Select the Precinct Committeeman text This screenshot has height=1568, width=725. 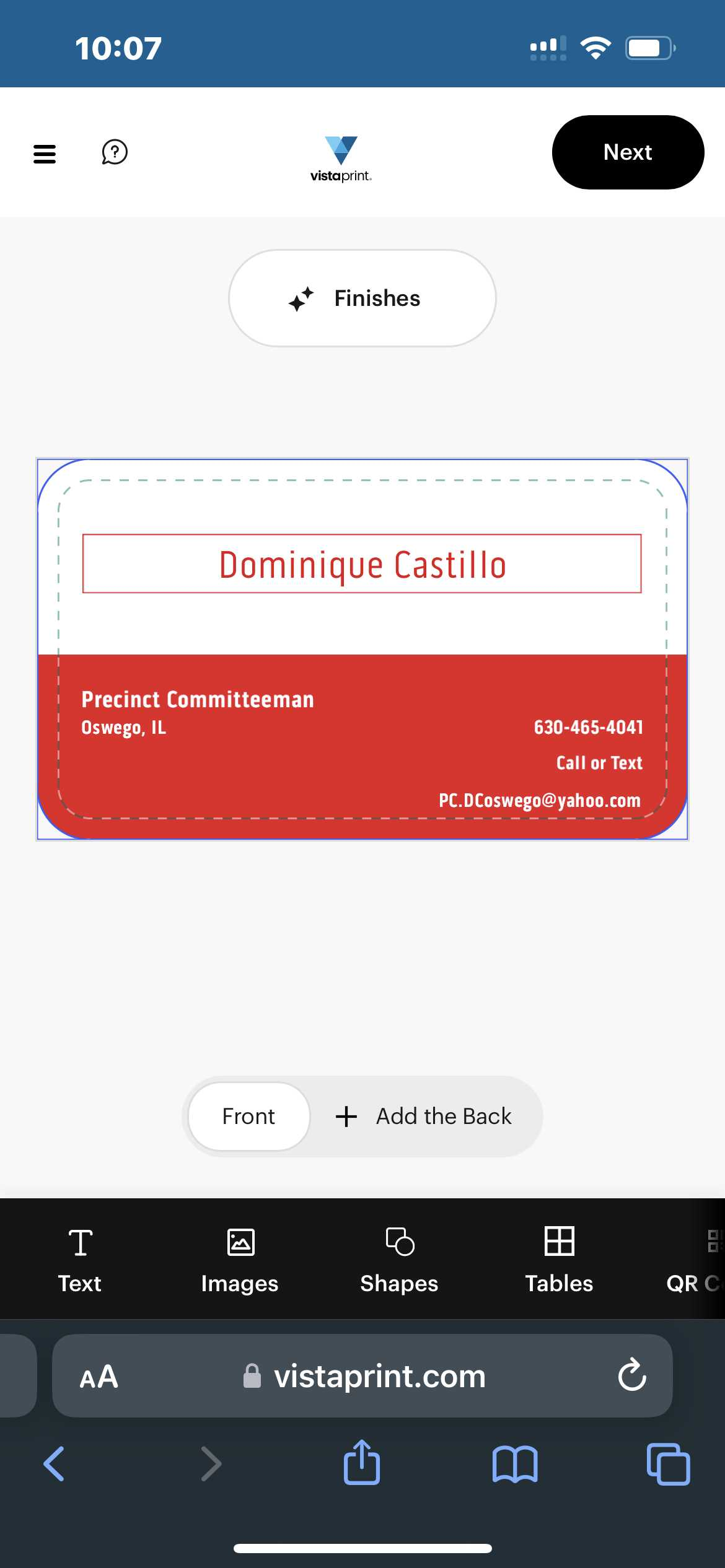(198, 699)
